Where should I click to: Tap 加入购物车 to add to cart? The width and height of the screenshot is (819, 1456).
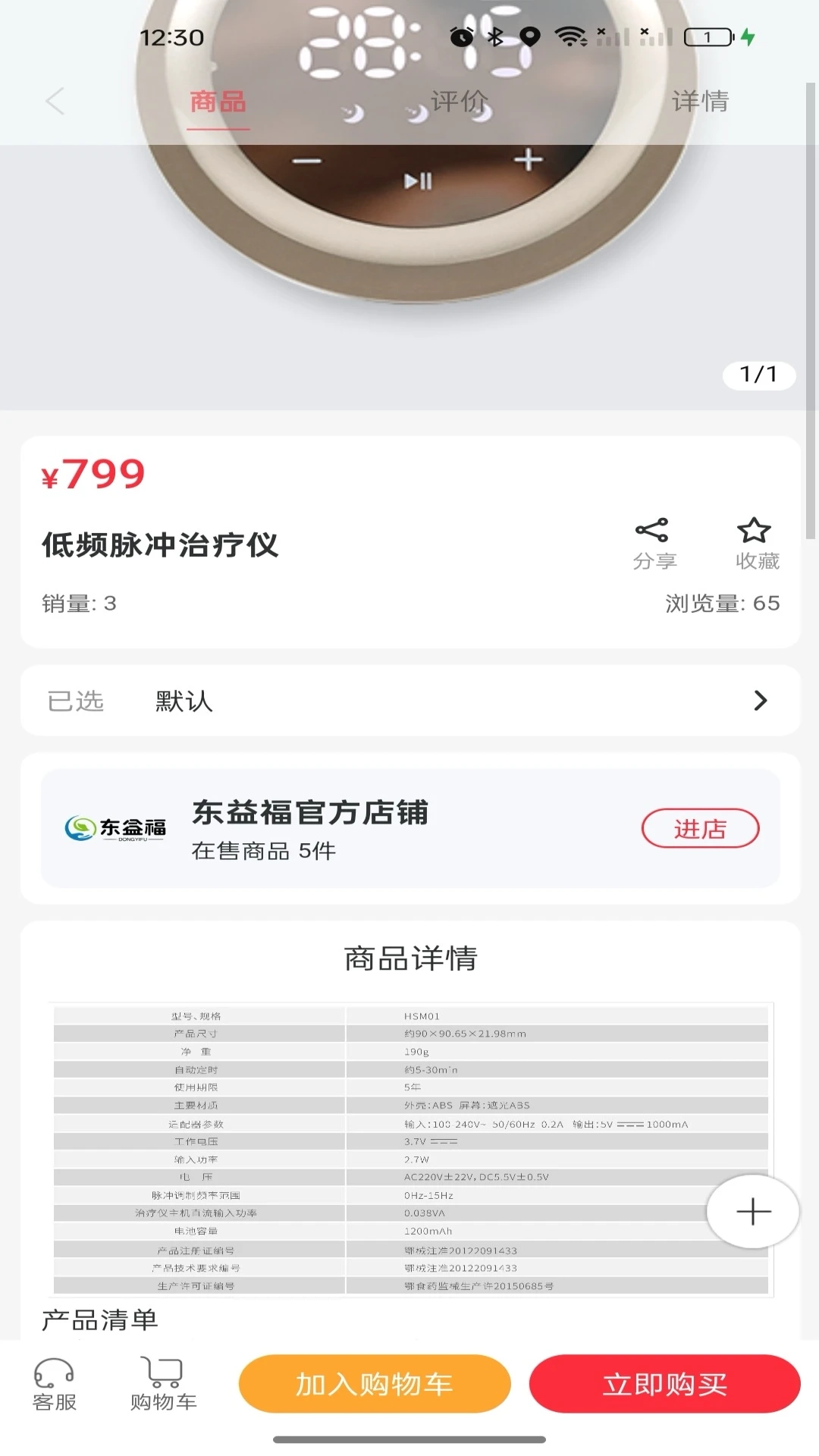click(x=375, y=1385)
